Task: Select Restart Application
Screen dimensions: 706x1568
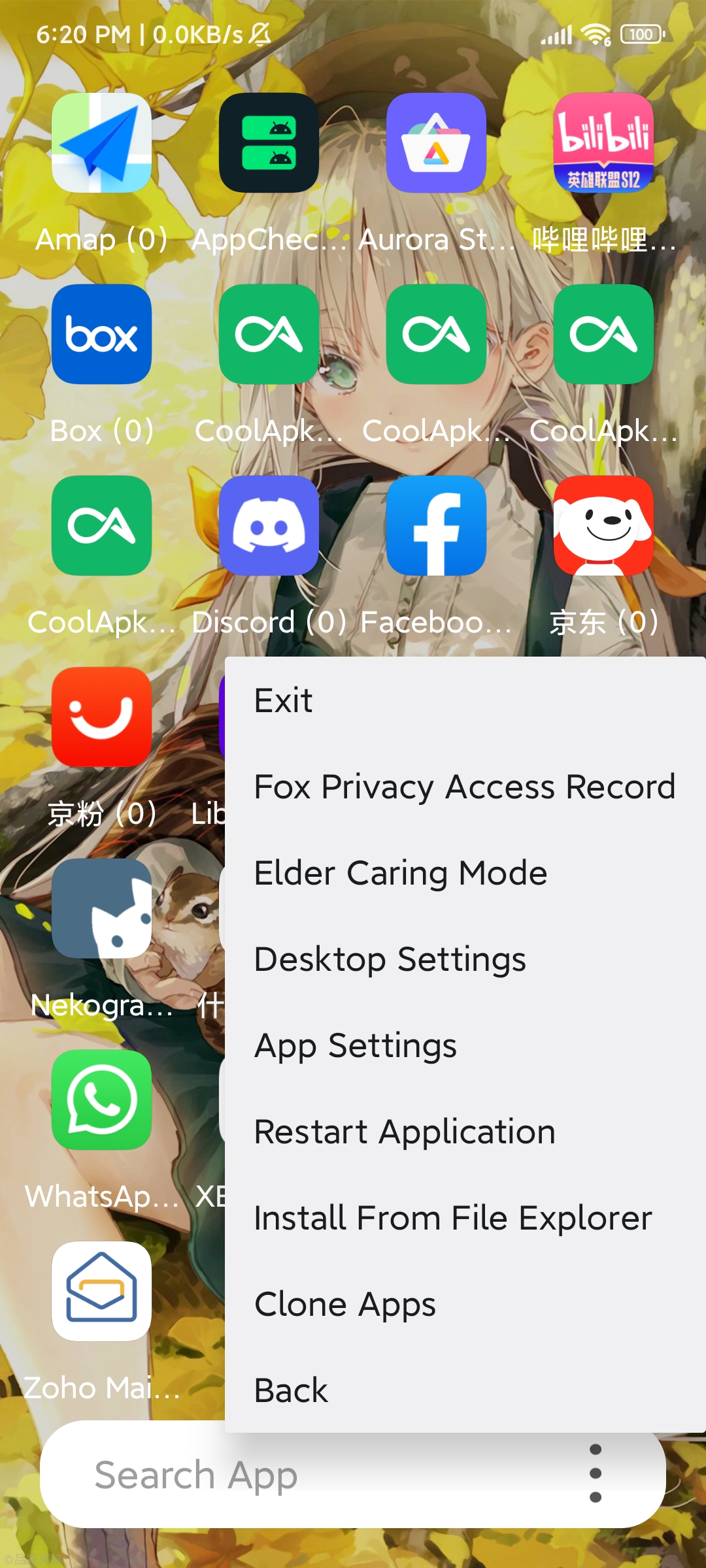Action: (404, 1132)
